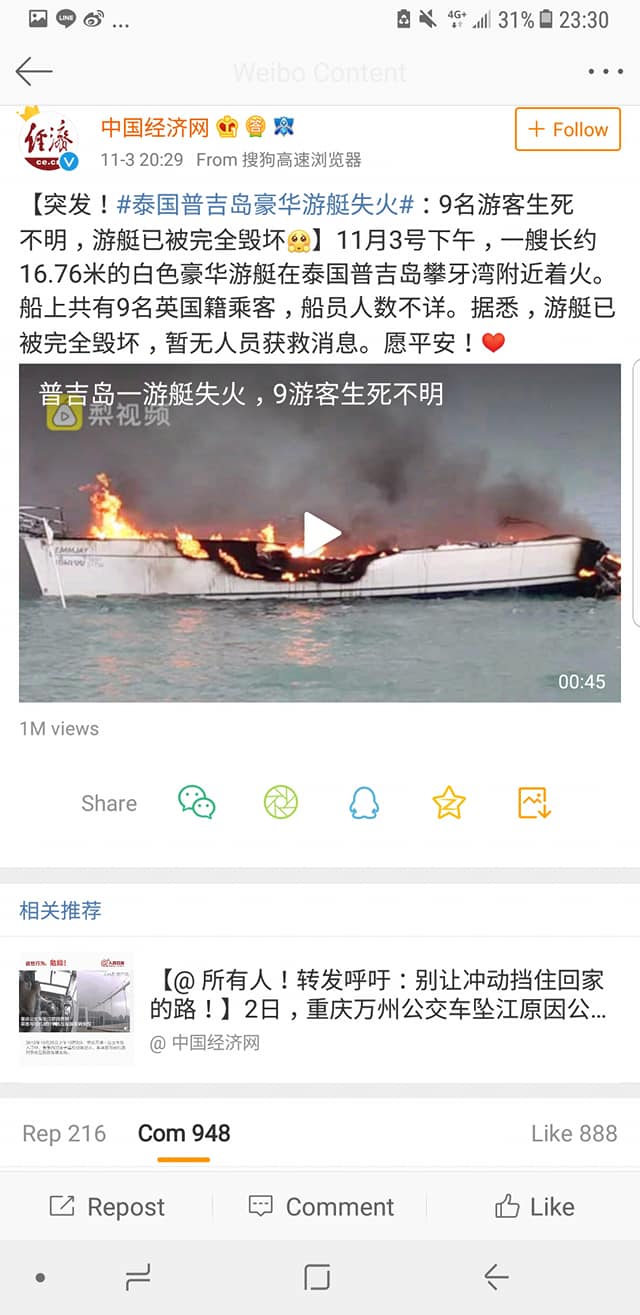Viewport: 640px width, 1315px height.
Task: Open recent apps from navigation bar
Action: tap(138, 1277)
